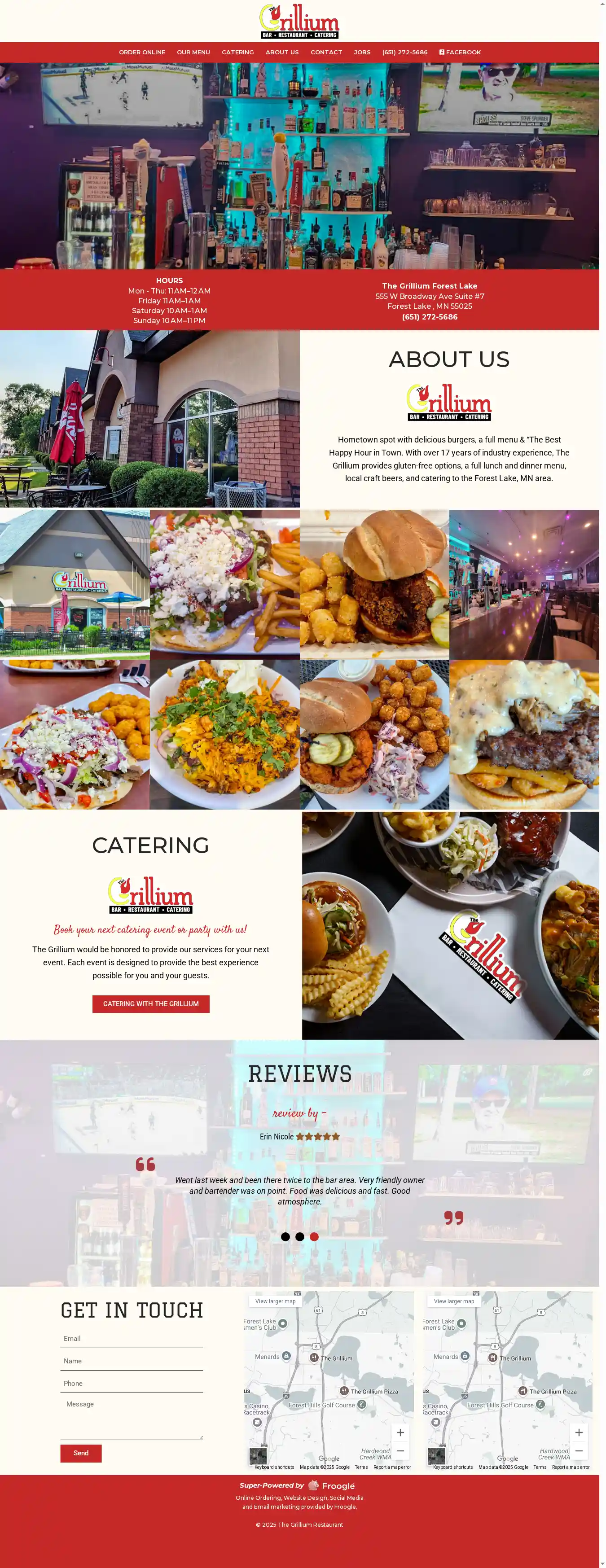606x1568 pixels.
Task: Tap the Message text area
Action: 132,1418
